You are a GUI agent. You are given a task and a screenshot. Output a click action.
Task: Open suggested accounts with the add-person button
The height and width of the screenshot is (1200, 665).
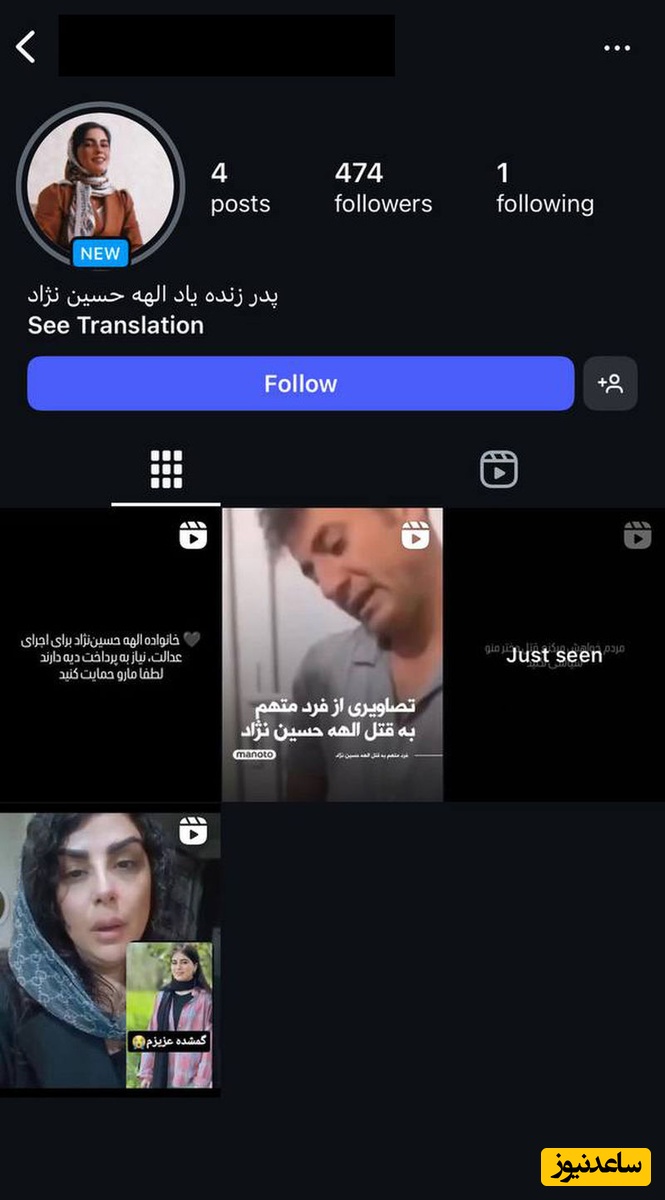click(x=610, y=384)
